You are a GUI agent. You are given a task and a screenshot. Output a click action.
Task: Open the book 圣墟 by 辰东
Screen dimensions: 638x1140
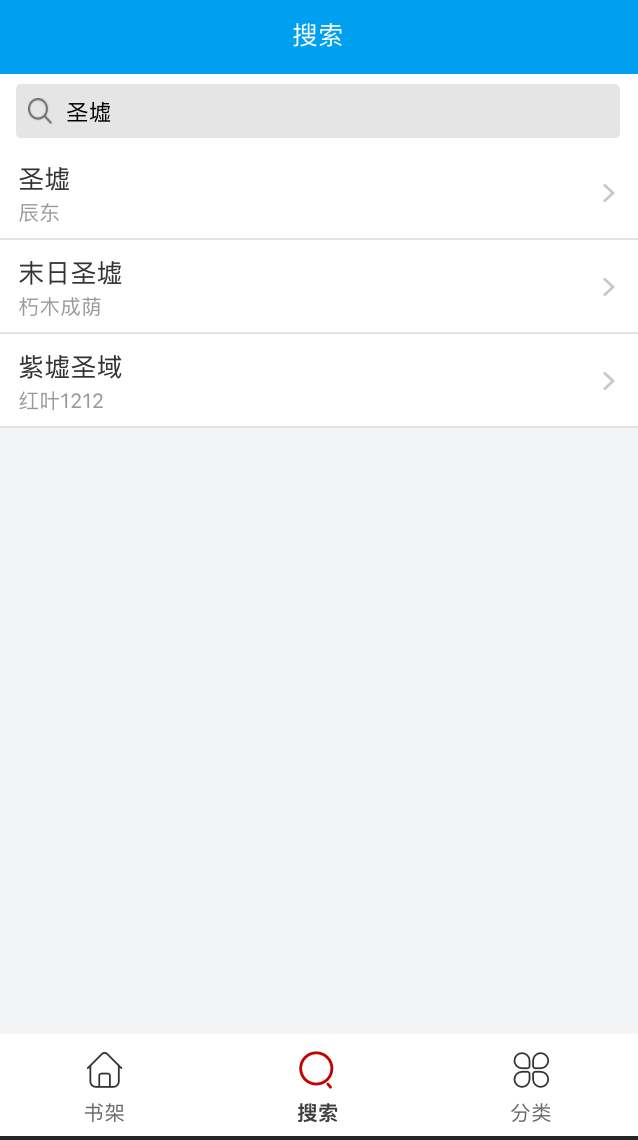coord(318,194)
